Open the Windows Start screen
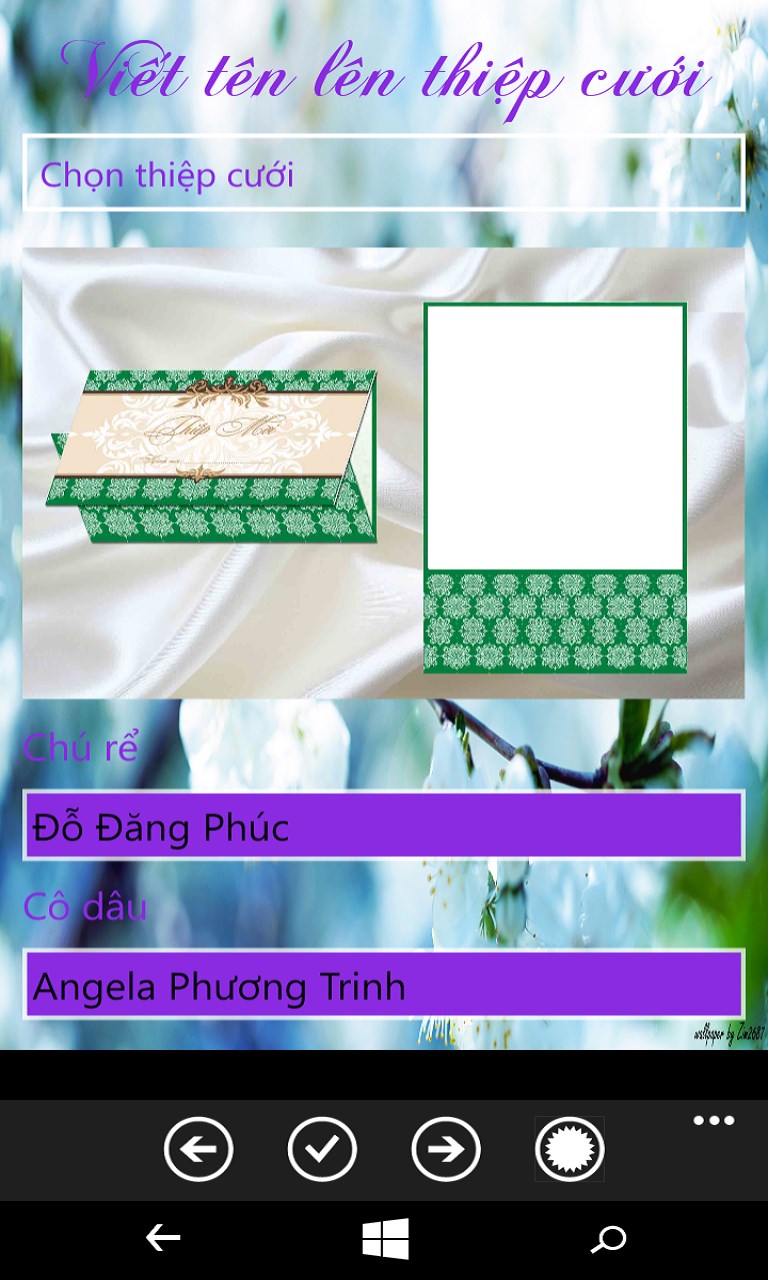768x1280 pixels. coord(385,1240)
